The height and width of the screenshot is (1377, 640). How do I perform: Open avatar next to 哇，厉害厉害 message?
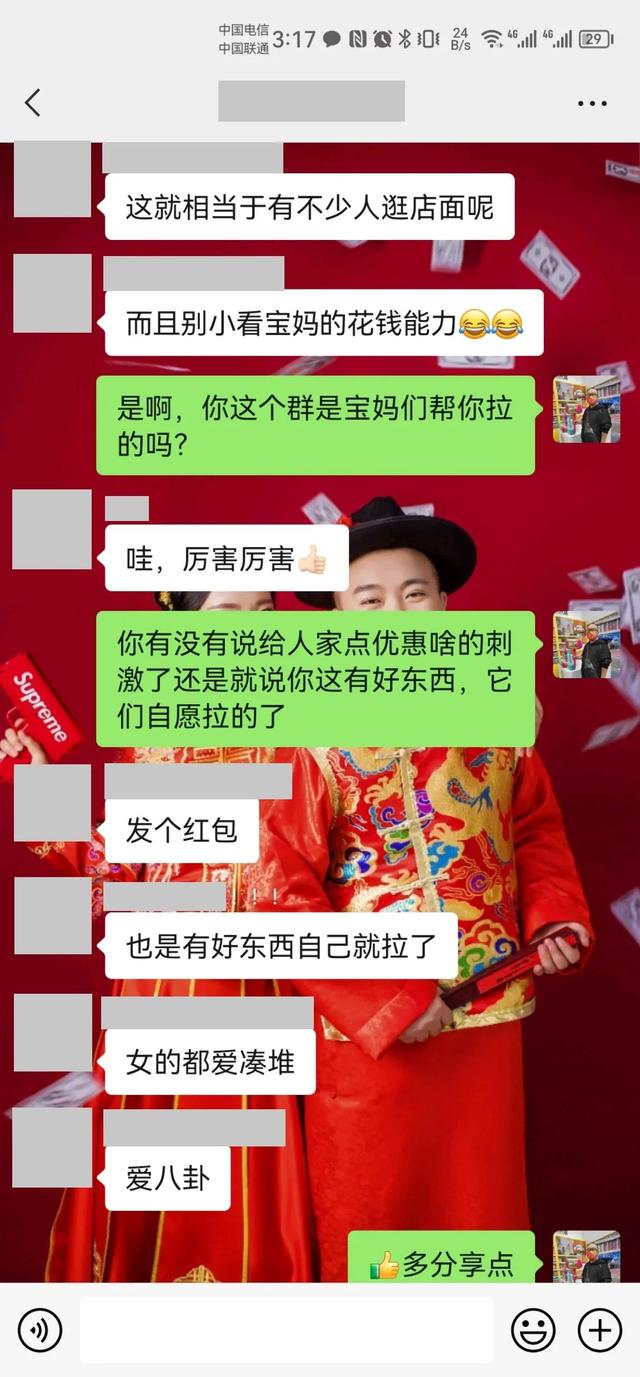pos(52,529)
